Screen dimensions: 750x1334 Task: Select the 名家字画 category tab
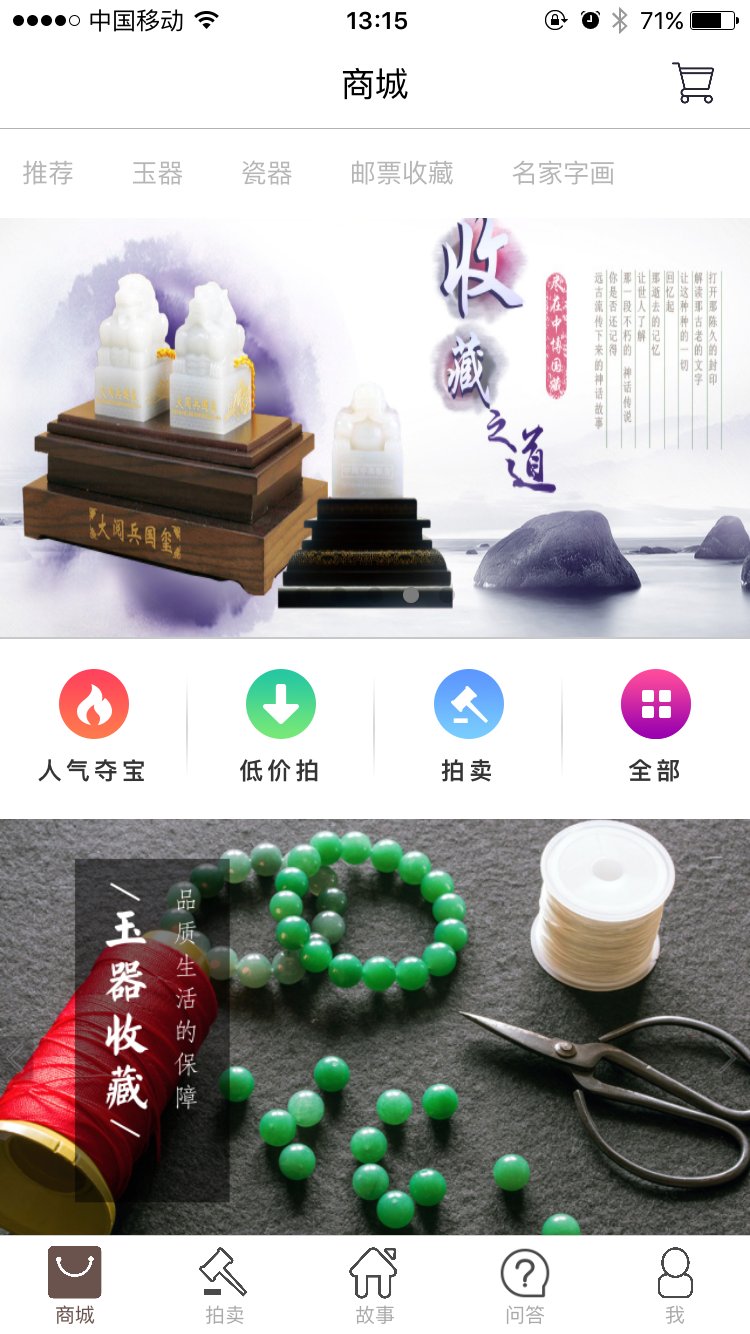pyautogui.click(x=563, y=173)
